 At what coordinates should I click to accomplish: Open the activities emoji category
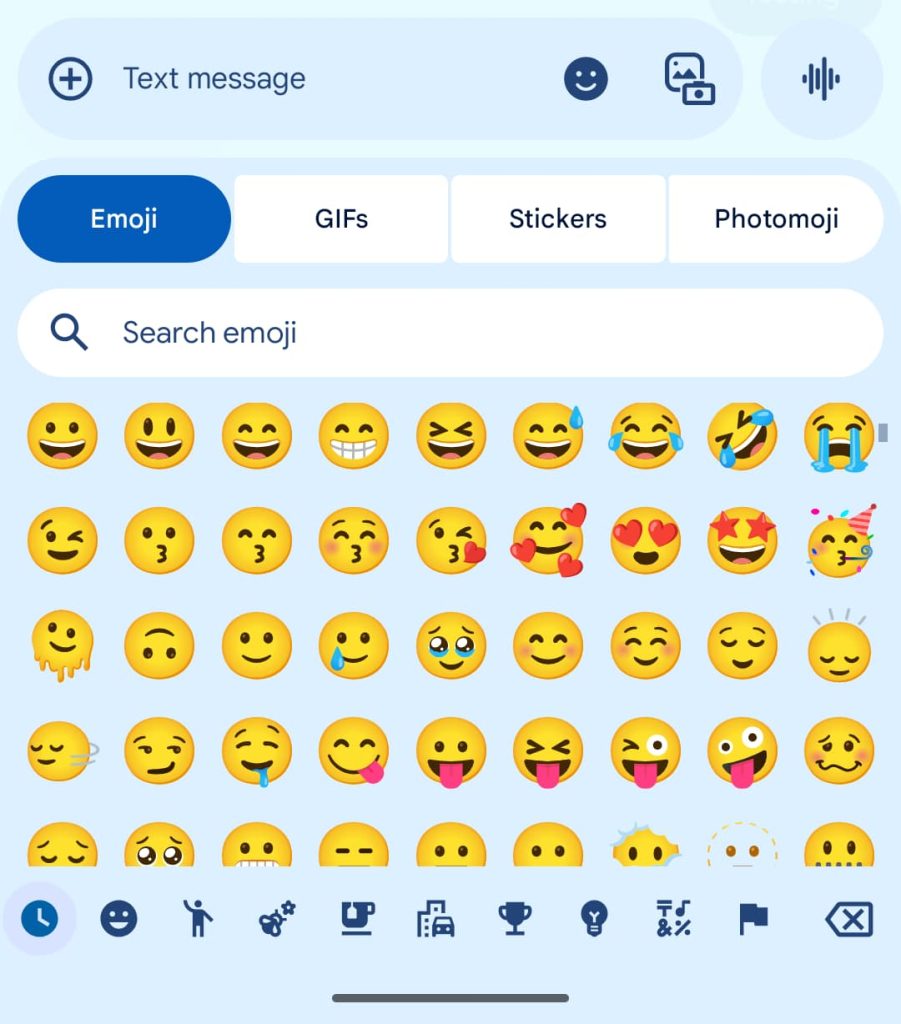[513, 918]
